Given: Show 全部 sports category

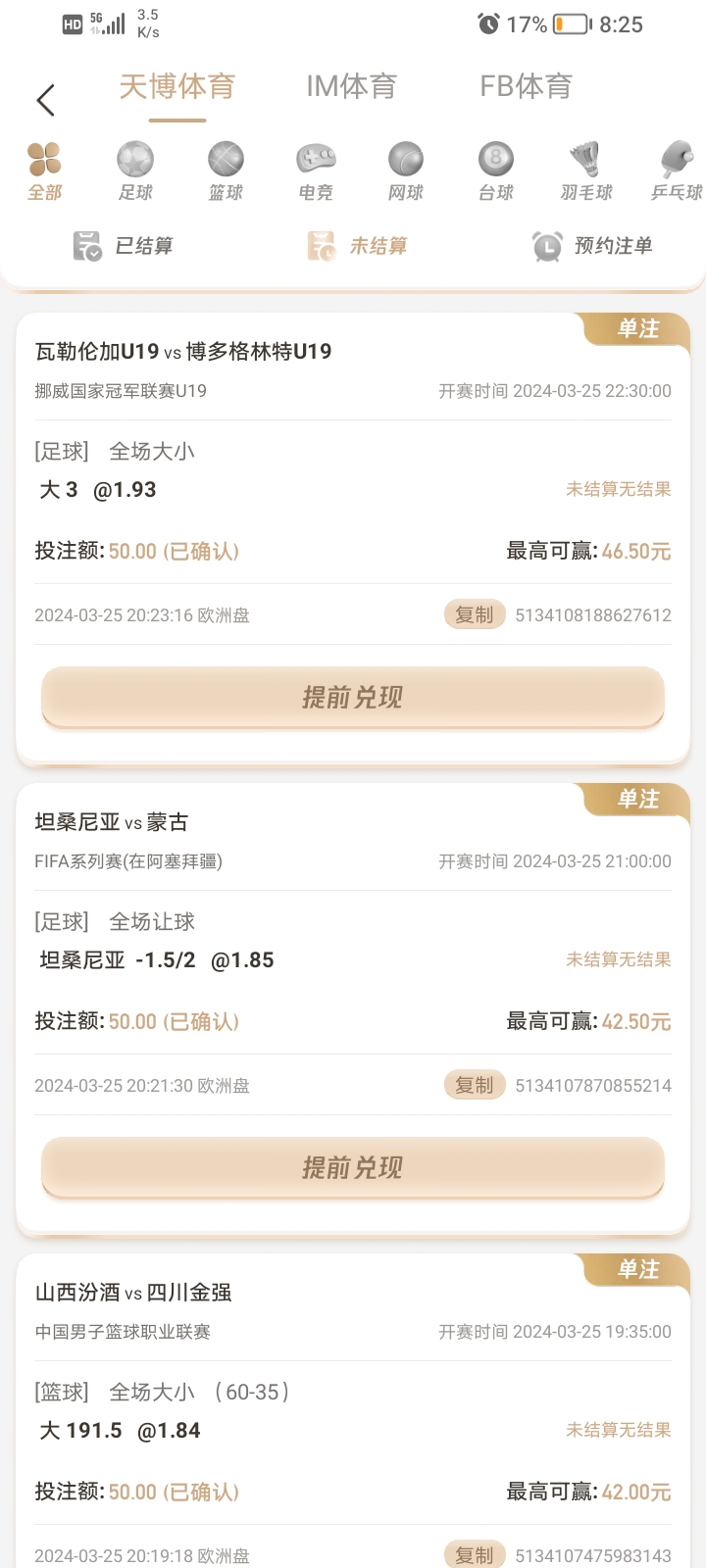Looking at the screenshot, I should [45, 171].
